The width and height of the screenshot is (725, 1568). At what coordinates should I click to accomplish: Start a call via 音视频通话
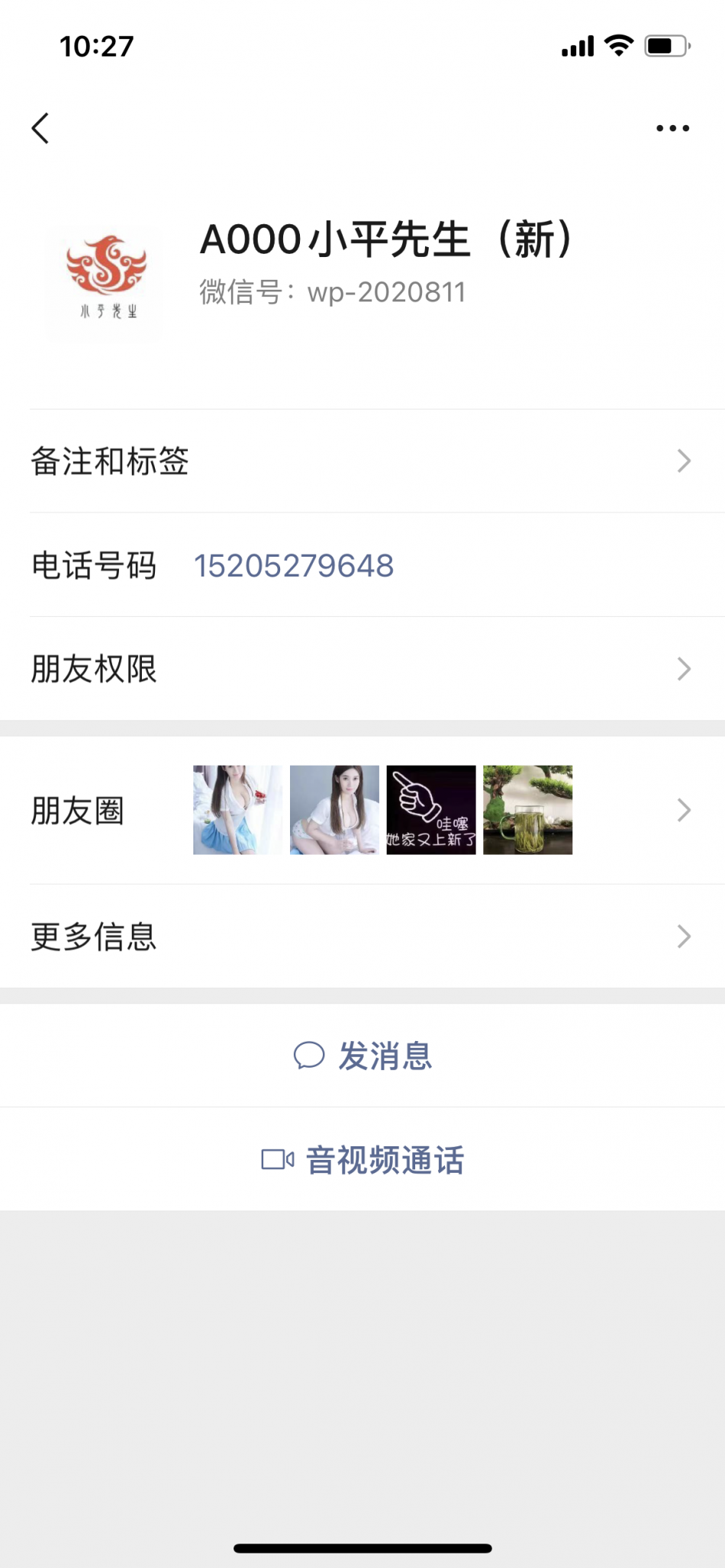363,1160
